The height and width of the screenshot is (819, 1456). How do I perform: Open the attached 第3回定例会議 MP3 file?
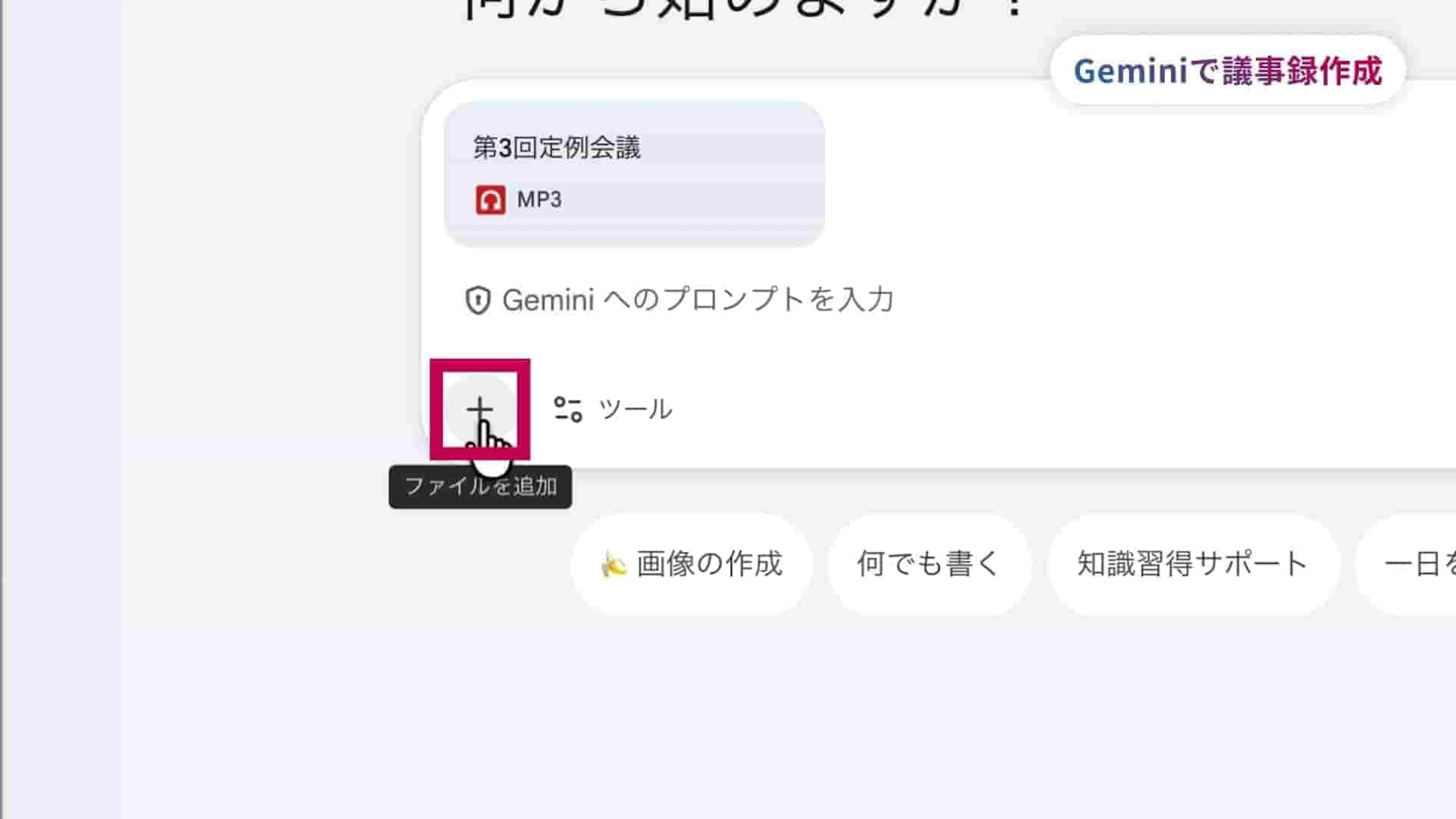pos(634,174)
